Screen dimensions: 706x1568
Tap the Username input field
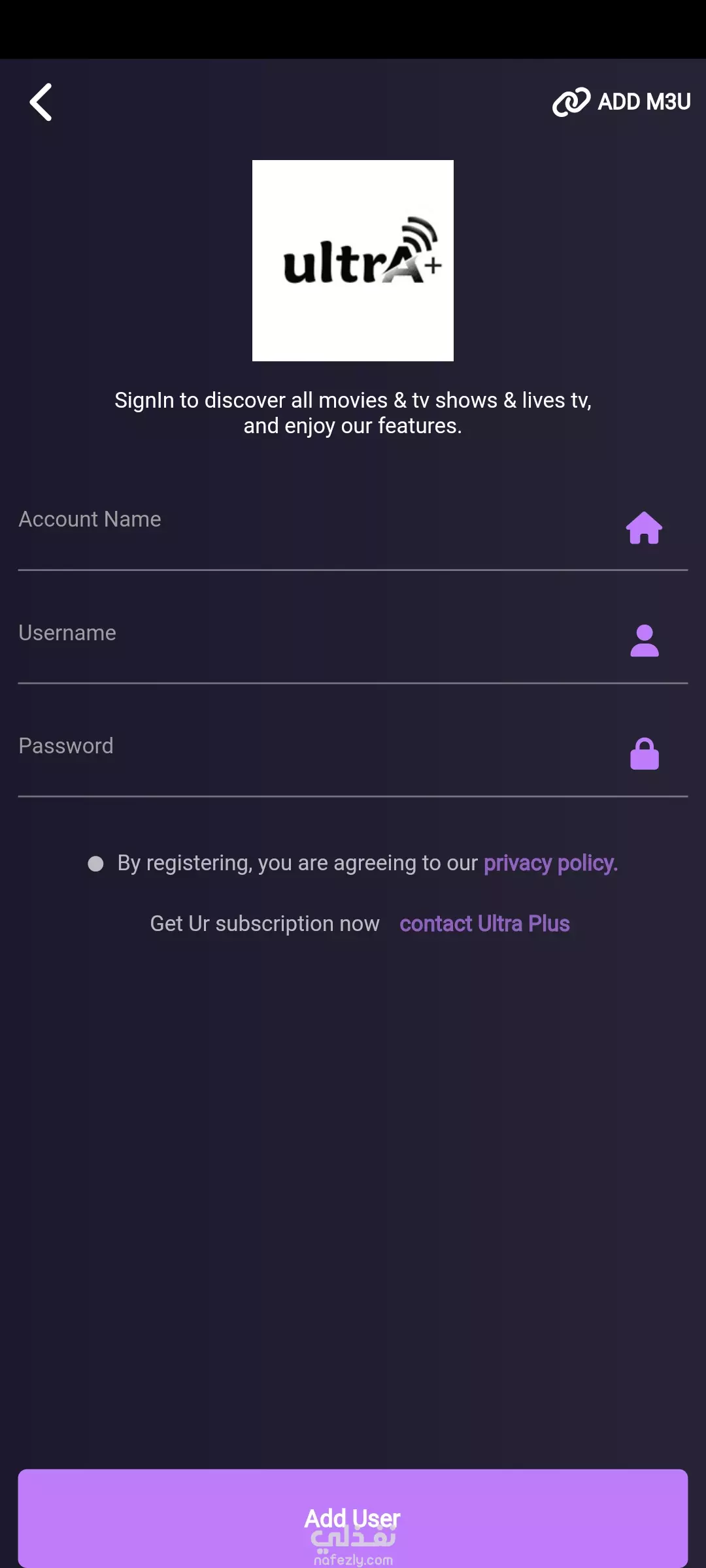pyautogui.click(x=353, y=641)
